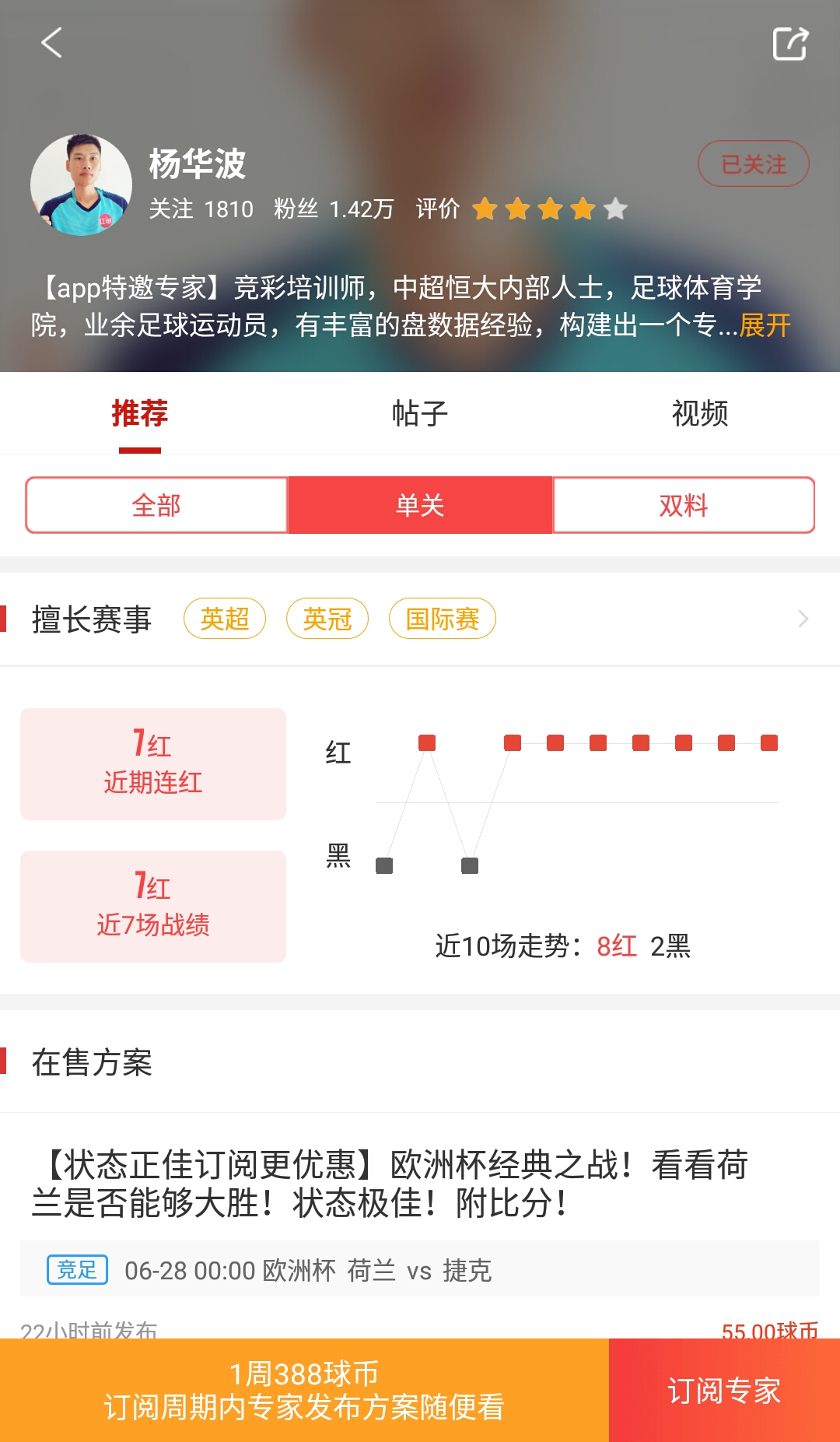Switch to the 视频 tab
Viewport: 840px width, 1442px height.
point(699,413)
